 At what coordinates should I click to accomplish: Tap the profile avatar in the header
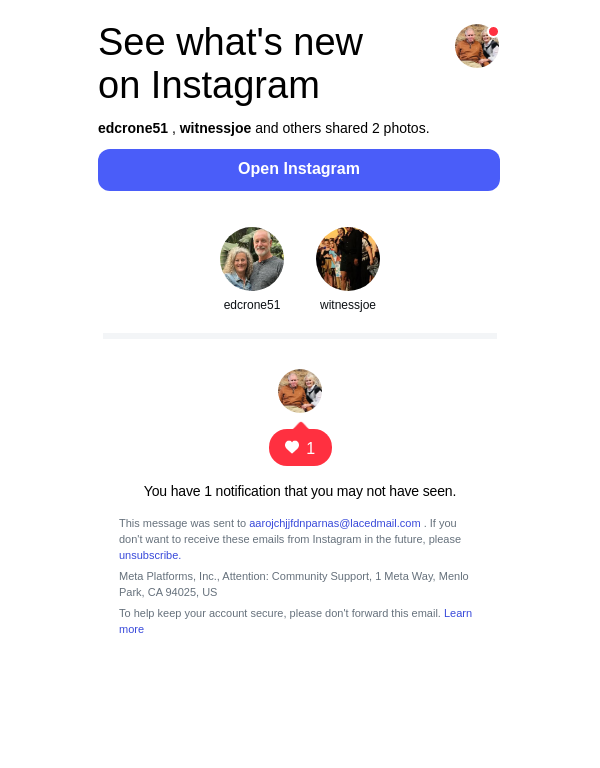tap(476, 46)
